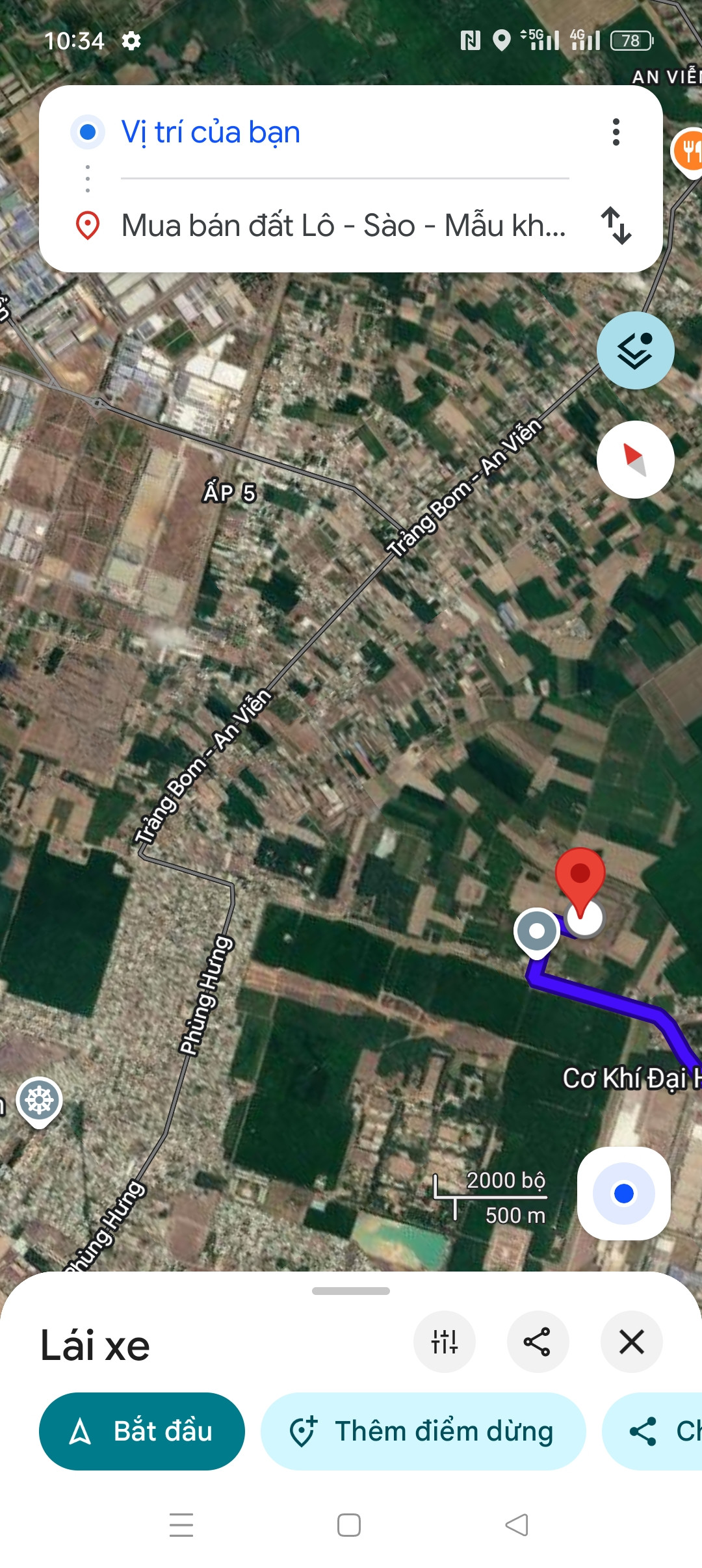Close the Lái xe route panel
This screenshot has height=1568, width=702.
point(632,1342)
